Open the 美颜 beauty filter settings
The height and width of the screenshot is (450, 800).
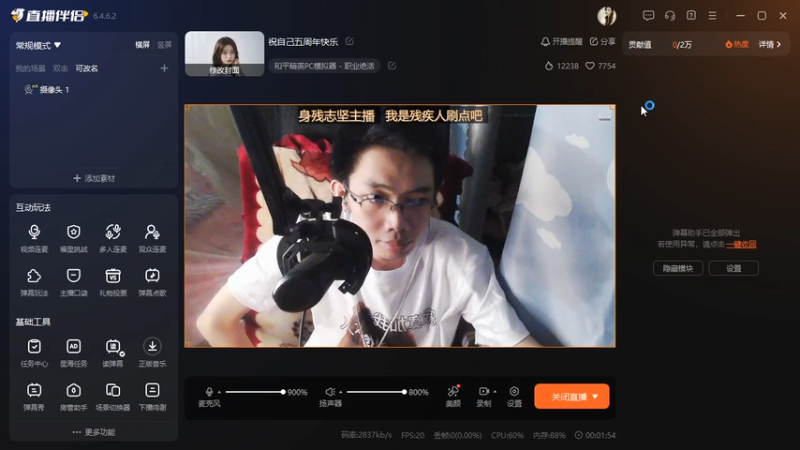(x=453, y=395)
